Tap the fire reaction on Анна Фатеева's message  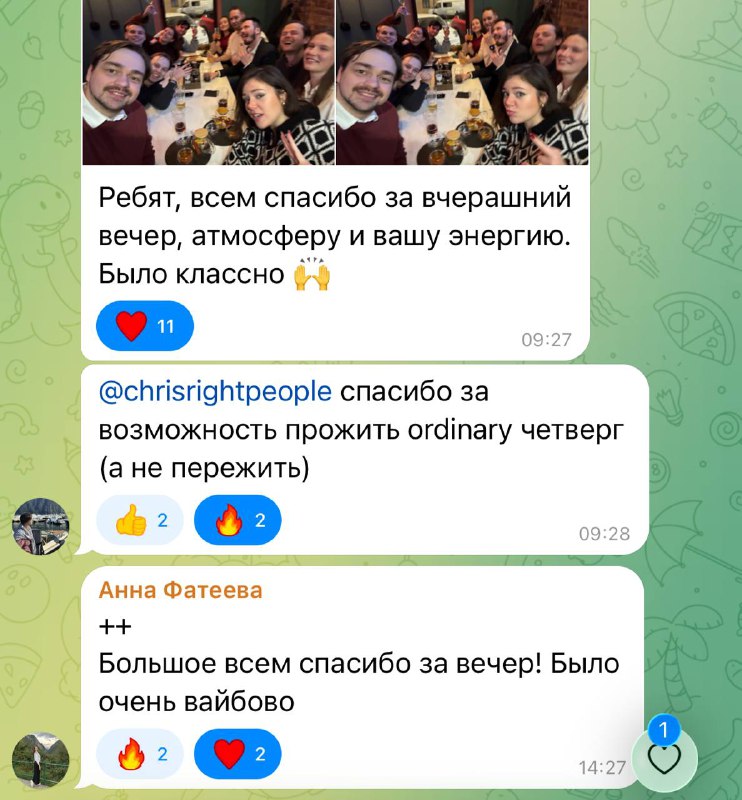[140, 754]
